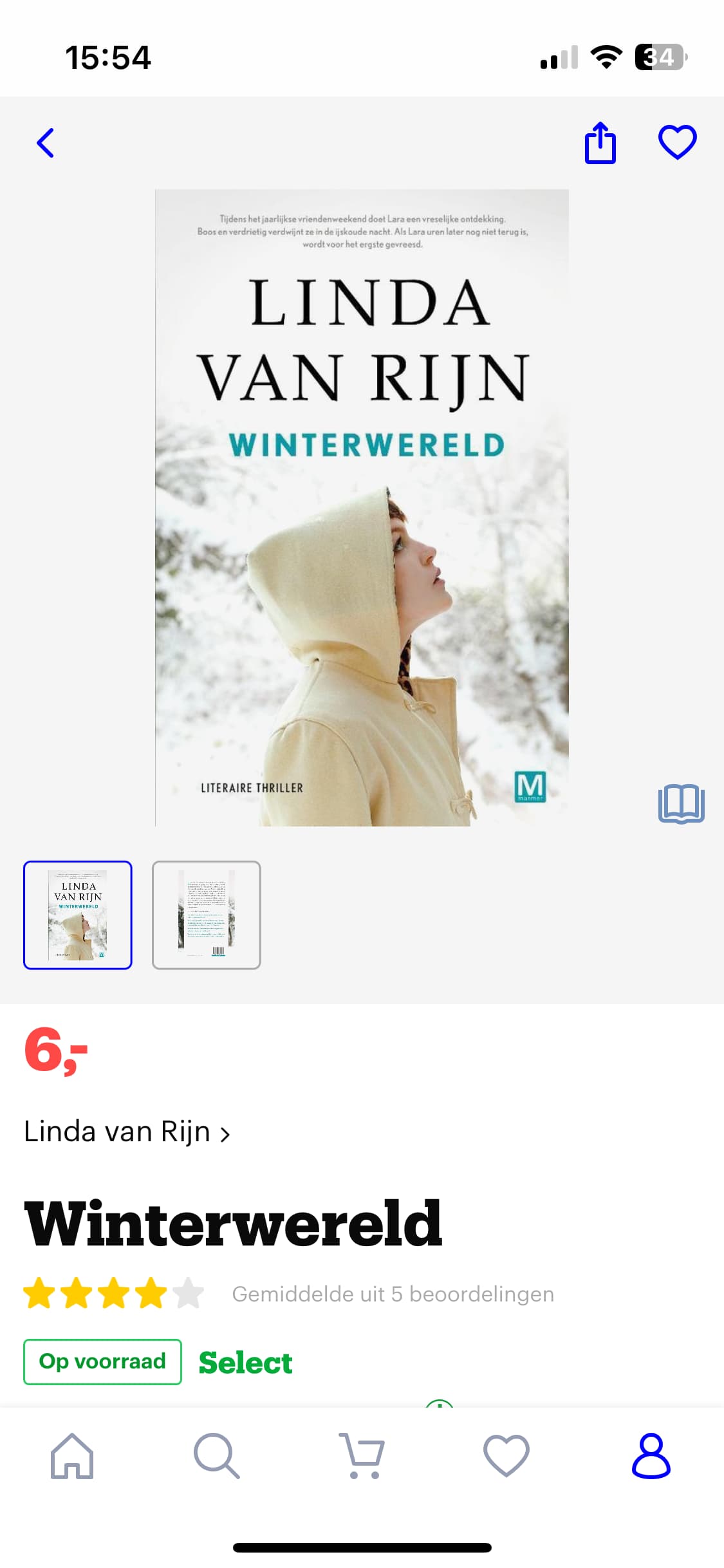Switch to the home tab
724x1568 pixels.
pos(72,1456)
